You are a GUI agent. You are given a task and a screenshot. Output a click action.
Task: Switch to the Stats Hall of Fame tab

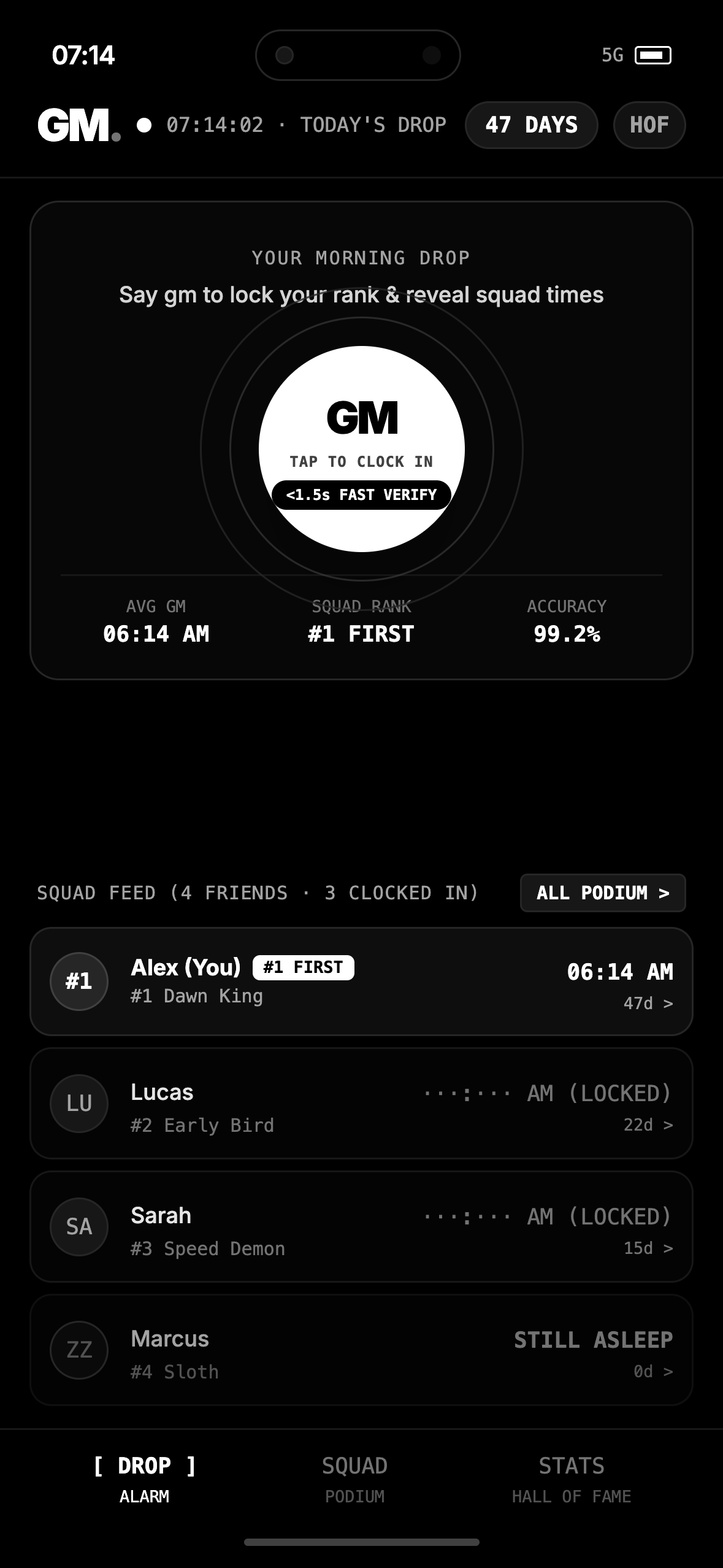click(x=572, y=1480)
